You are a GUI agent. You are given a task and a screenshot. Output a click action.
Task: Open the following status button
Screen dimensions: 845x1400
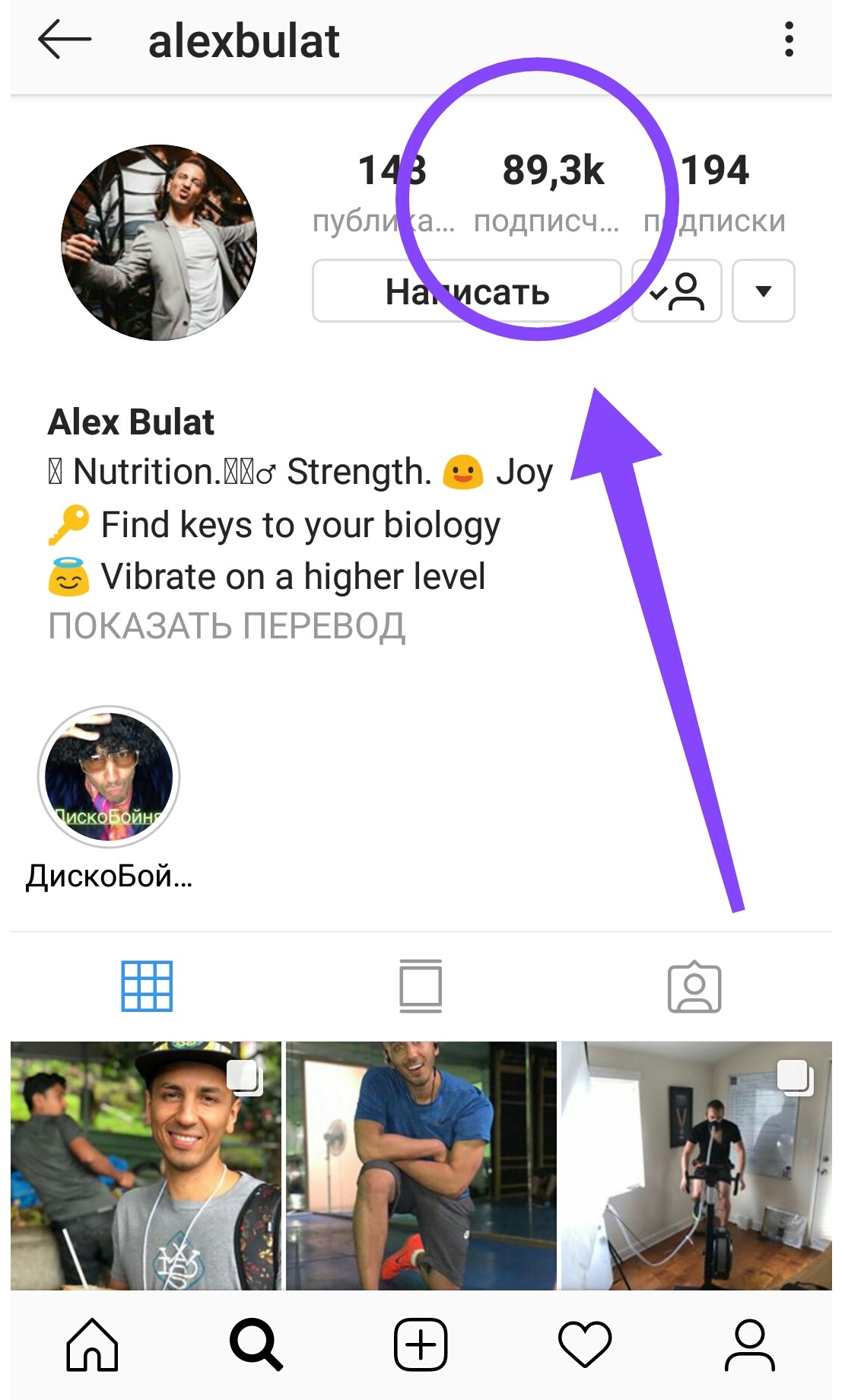click(676, 291)
